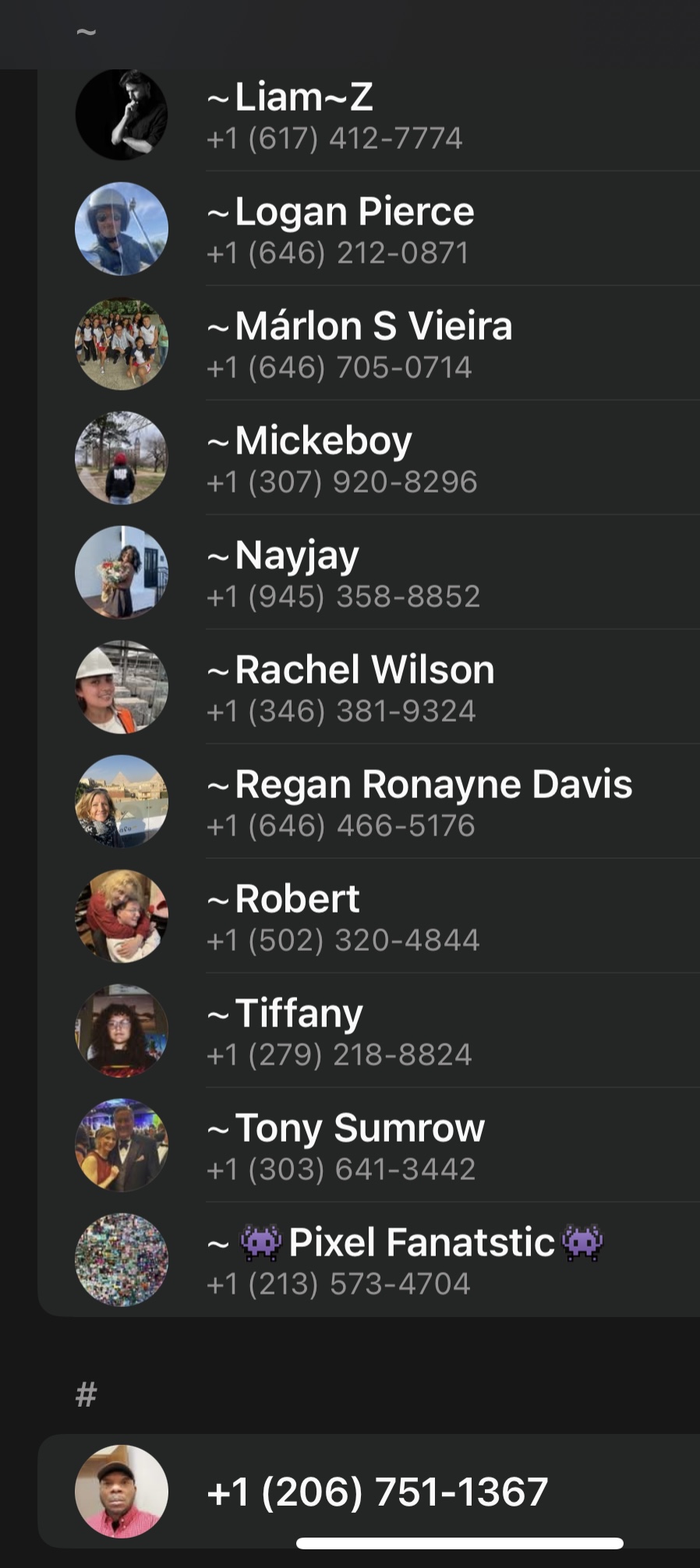Open Márlon S Vieira's contact

point(374,344)
